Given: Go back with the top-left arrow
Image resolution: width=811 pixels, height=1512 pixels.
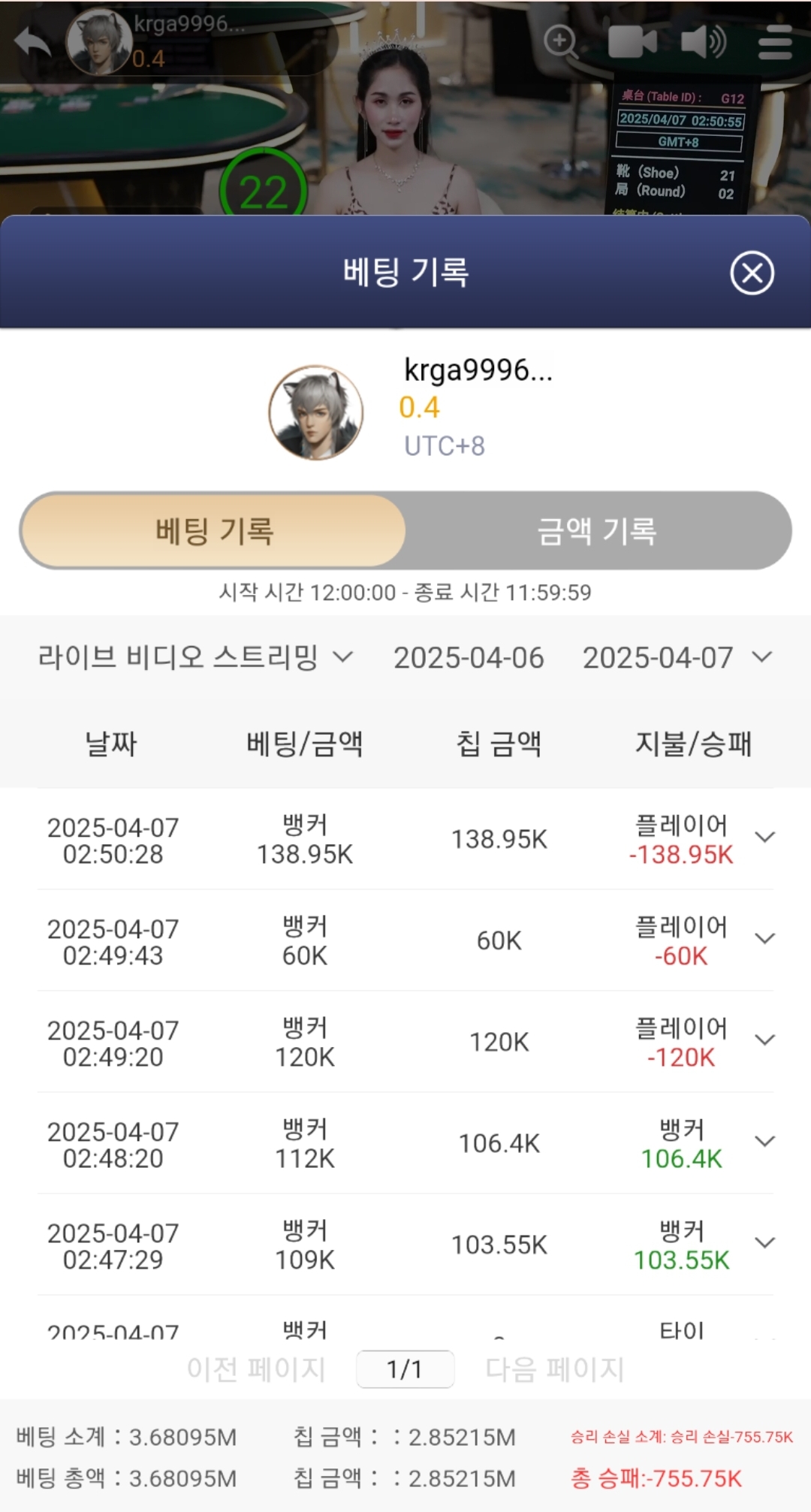Looking at the screenshot, I should [x=33, y=42].
